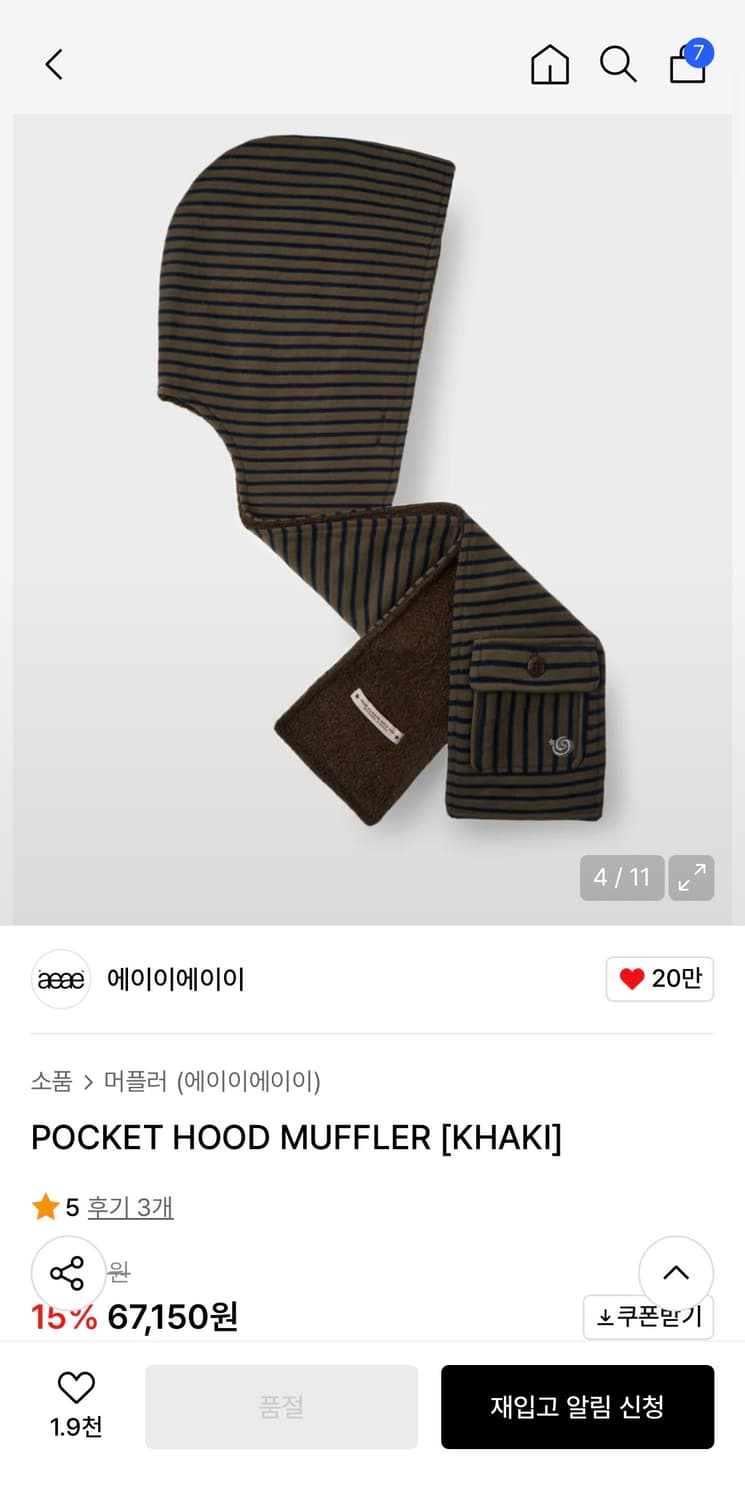Tap the 4 / 11 image counter

pyautogui.click(x=622, y=877)
